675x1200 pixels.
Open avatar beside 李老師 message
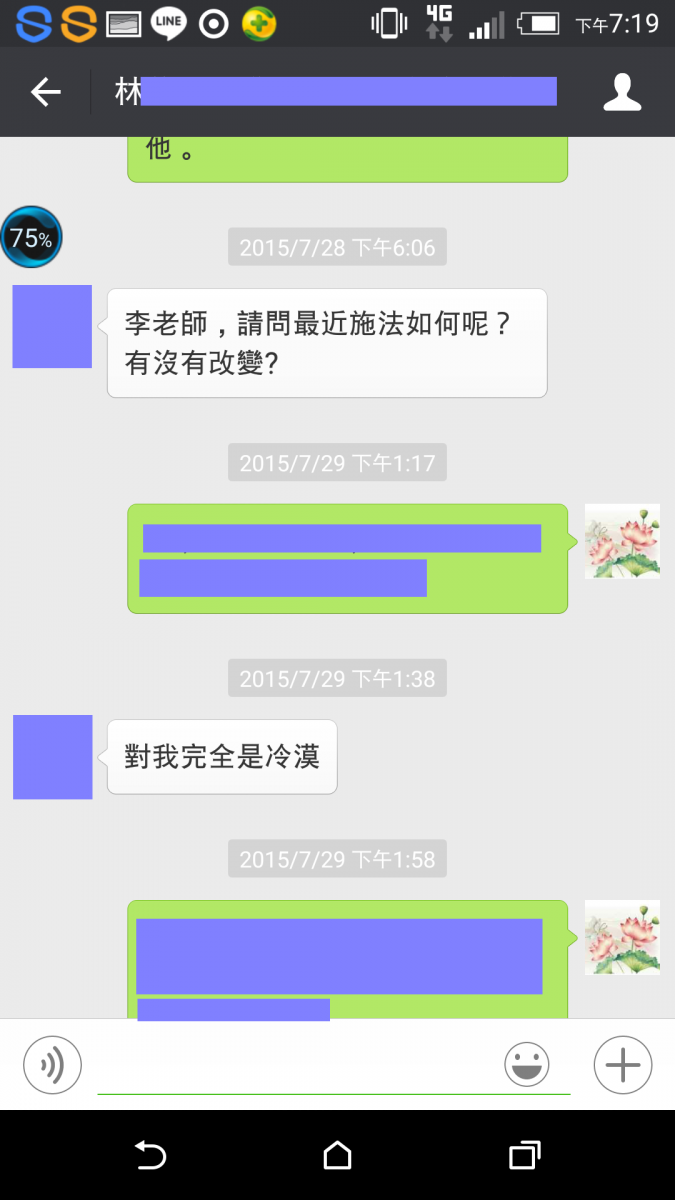point(52,327)
